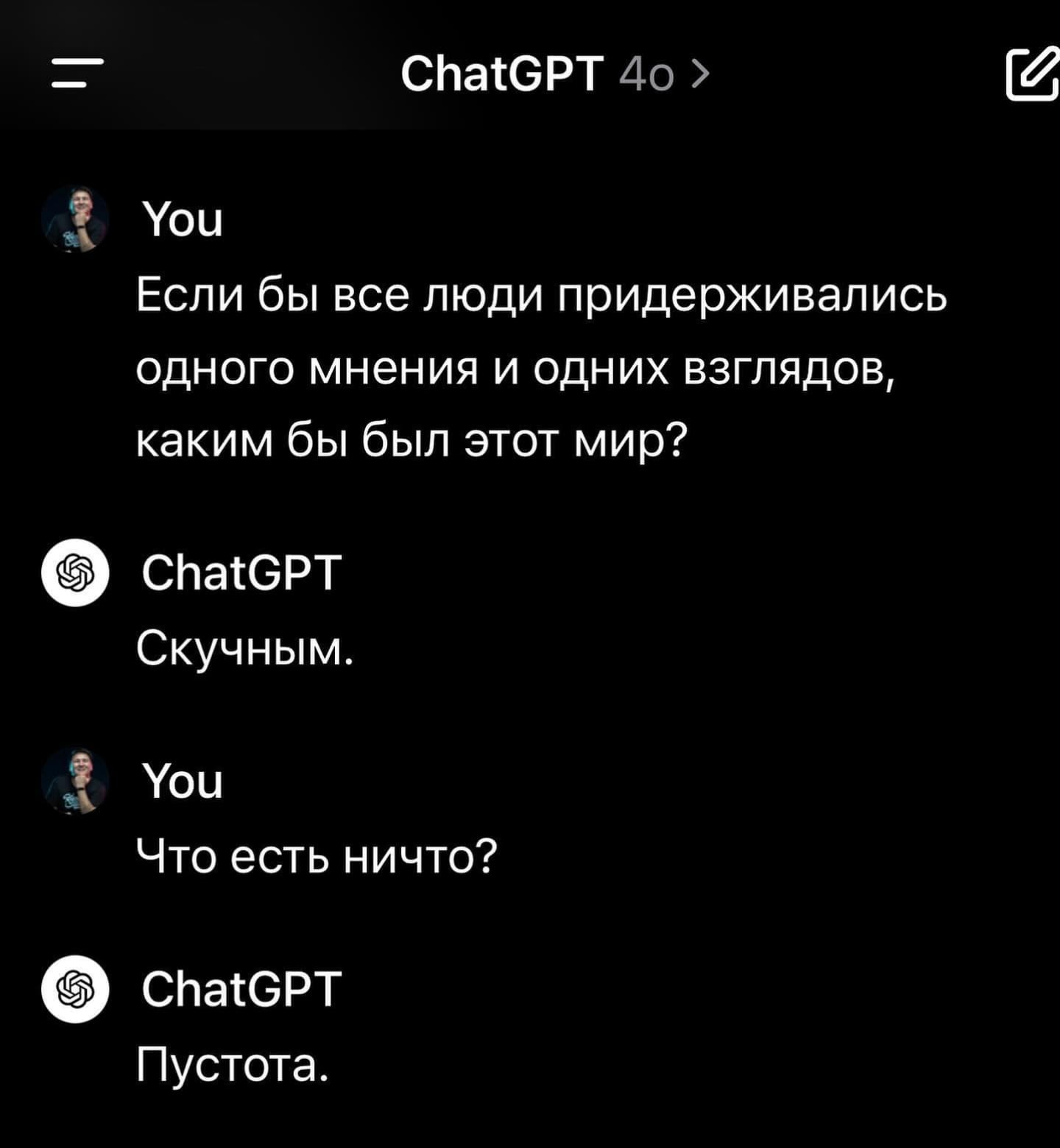Screen dimensions: 1060x1148
Task: Open the ChatGPT 4o model selector
Action: [555, 74]
